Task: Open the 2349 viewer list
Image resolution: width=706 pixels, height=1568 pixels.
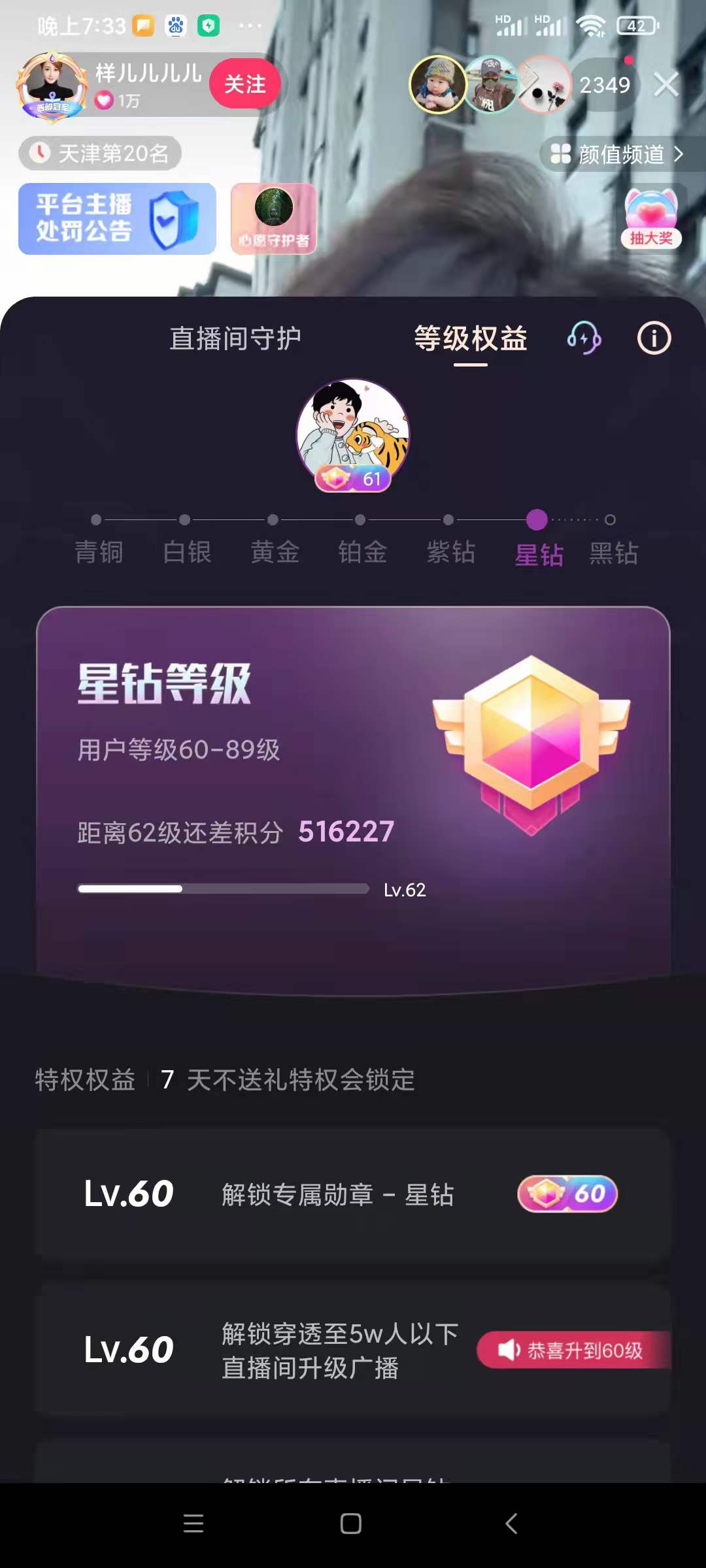Action: click(x=604, y=85)
